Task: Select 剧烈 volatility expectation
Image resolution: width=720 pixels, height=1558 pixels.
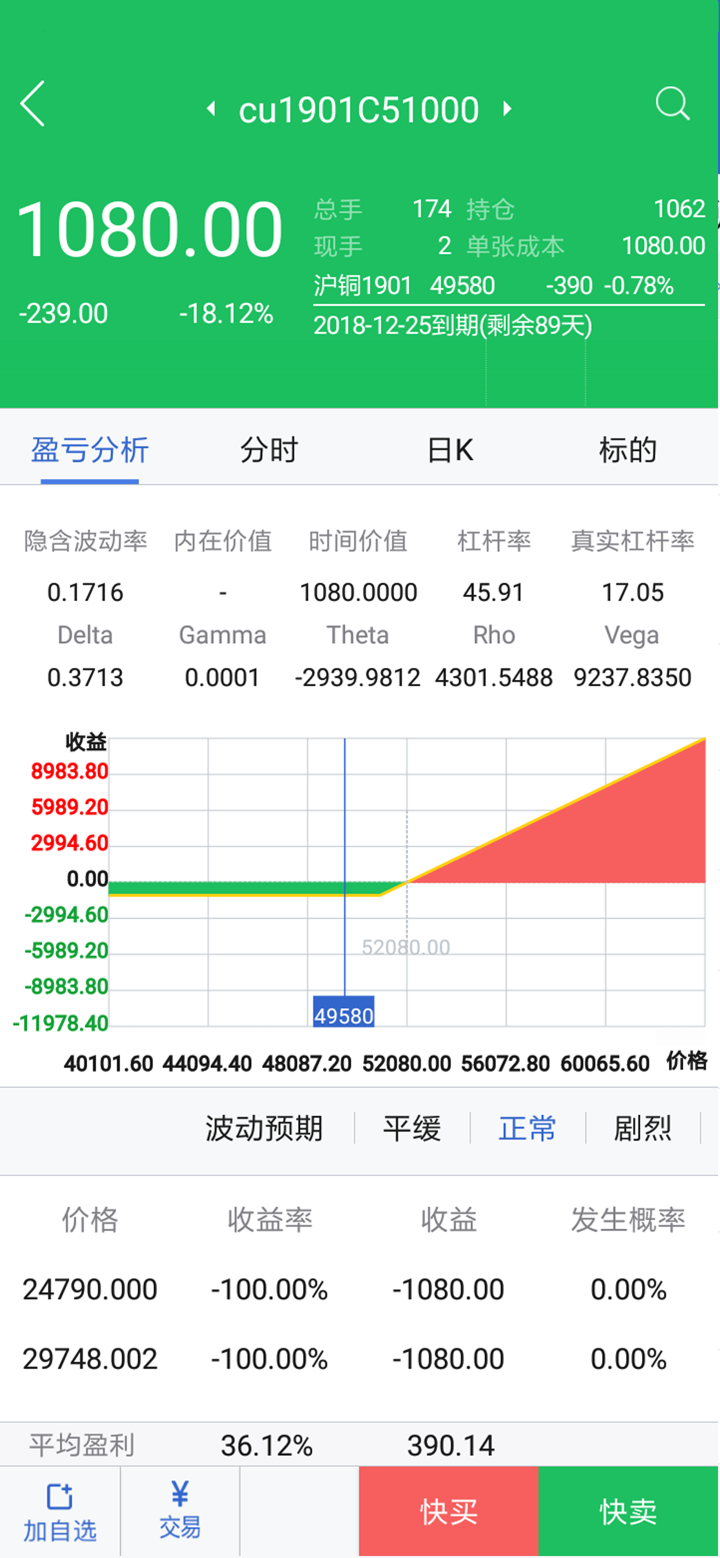Action: point(643,1129)
